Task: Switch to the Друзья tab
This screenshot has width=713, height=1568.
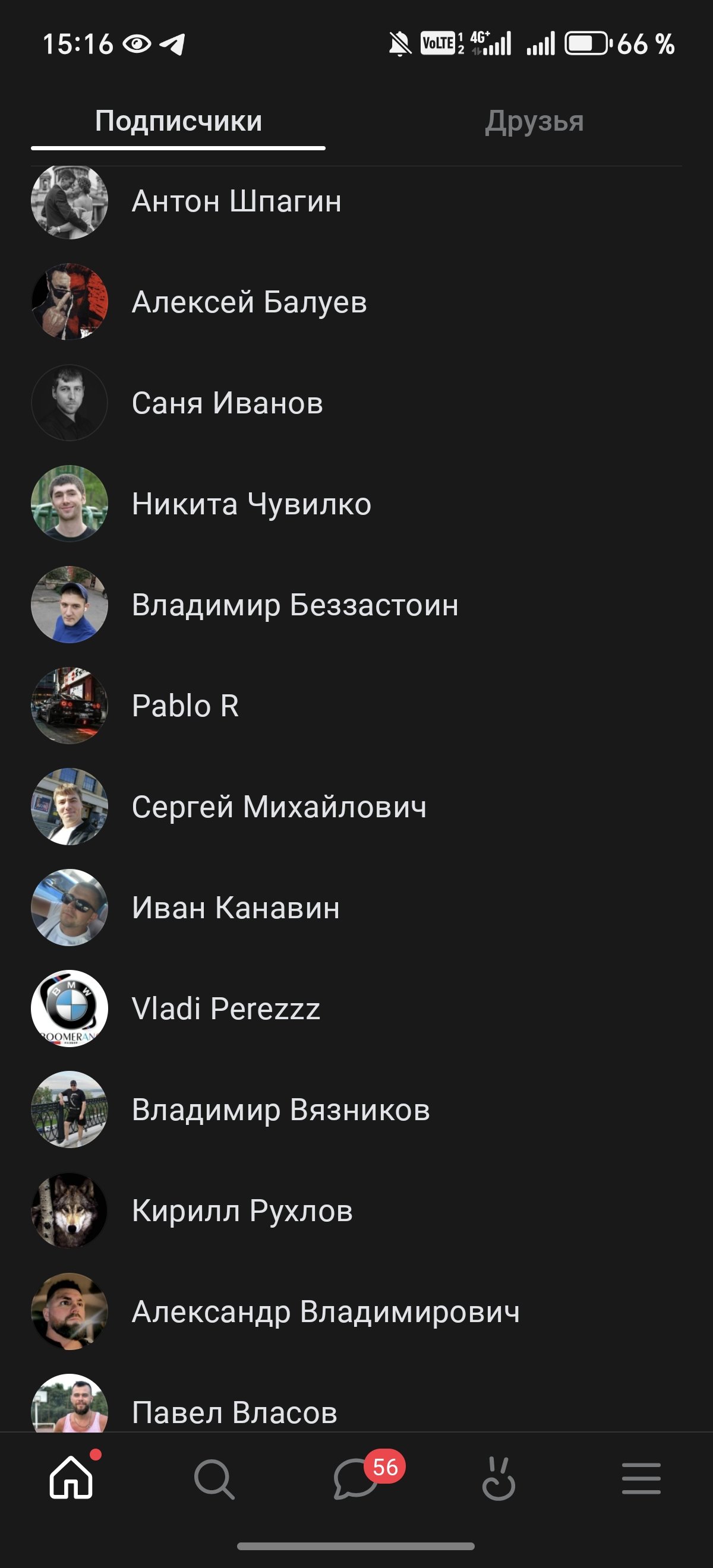Action: tap(534, 121)
